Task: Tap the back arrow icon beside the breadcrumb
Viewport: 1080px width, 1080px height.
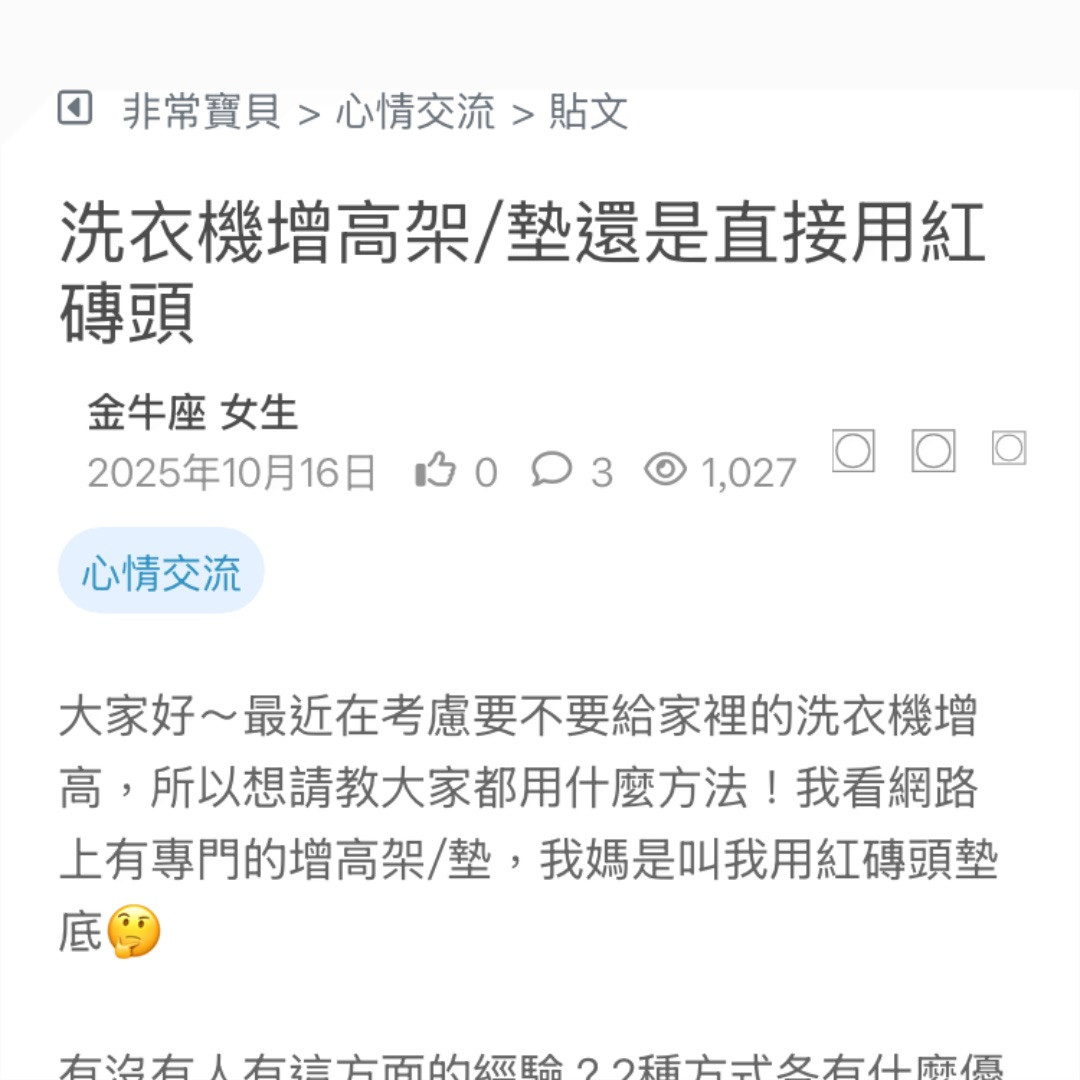Action: click(x=75, y=108)
